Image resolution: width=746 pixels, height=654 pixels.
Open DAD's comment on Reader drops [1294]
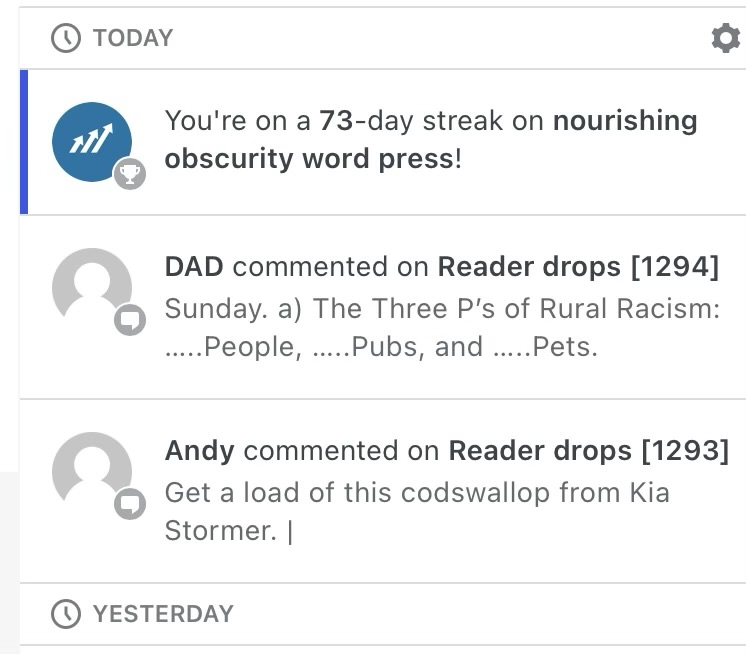pyautogui.click(x=440, y=308)
